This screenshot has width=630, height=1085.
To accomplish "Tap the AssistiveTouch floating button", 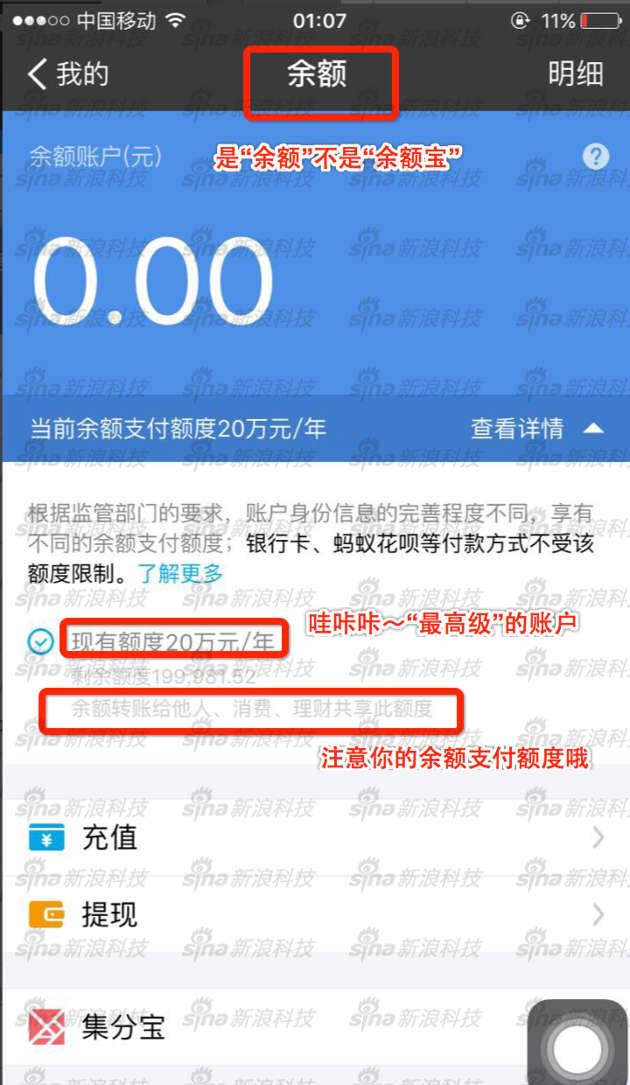I will [x=576, y=1047].
